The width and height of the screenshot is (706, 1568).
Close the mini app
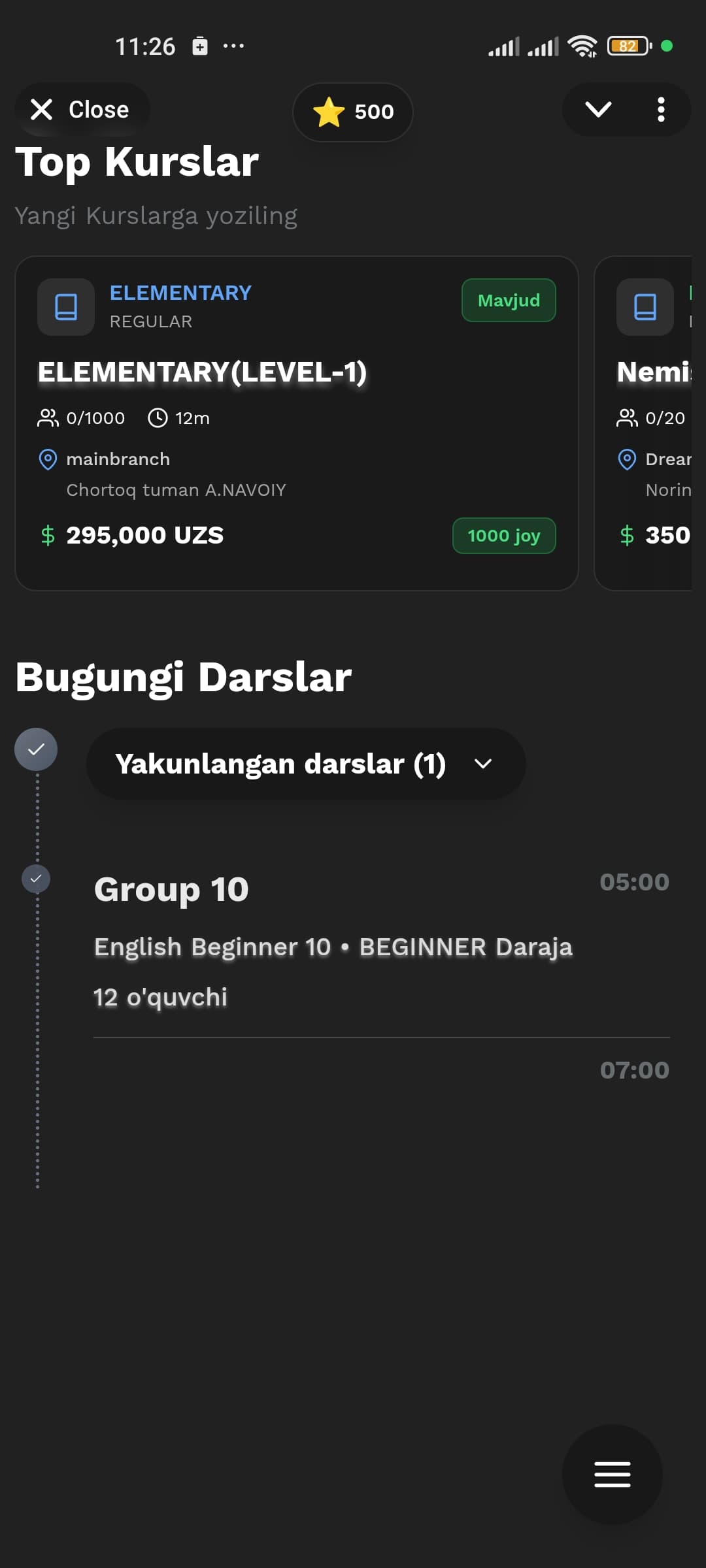click(x=81, y=110)
